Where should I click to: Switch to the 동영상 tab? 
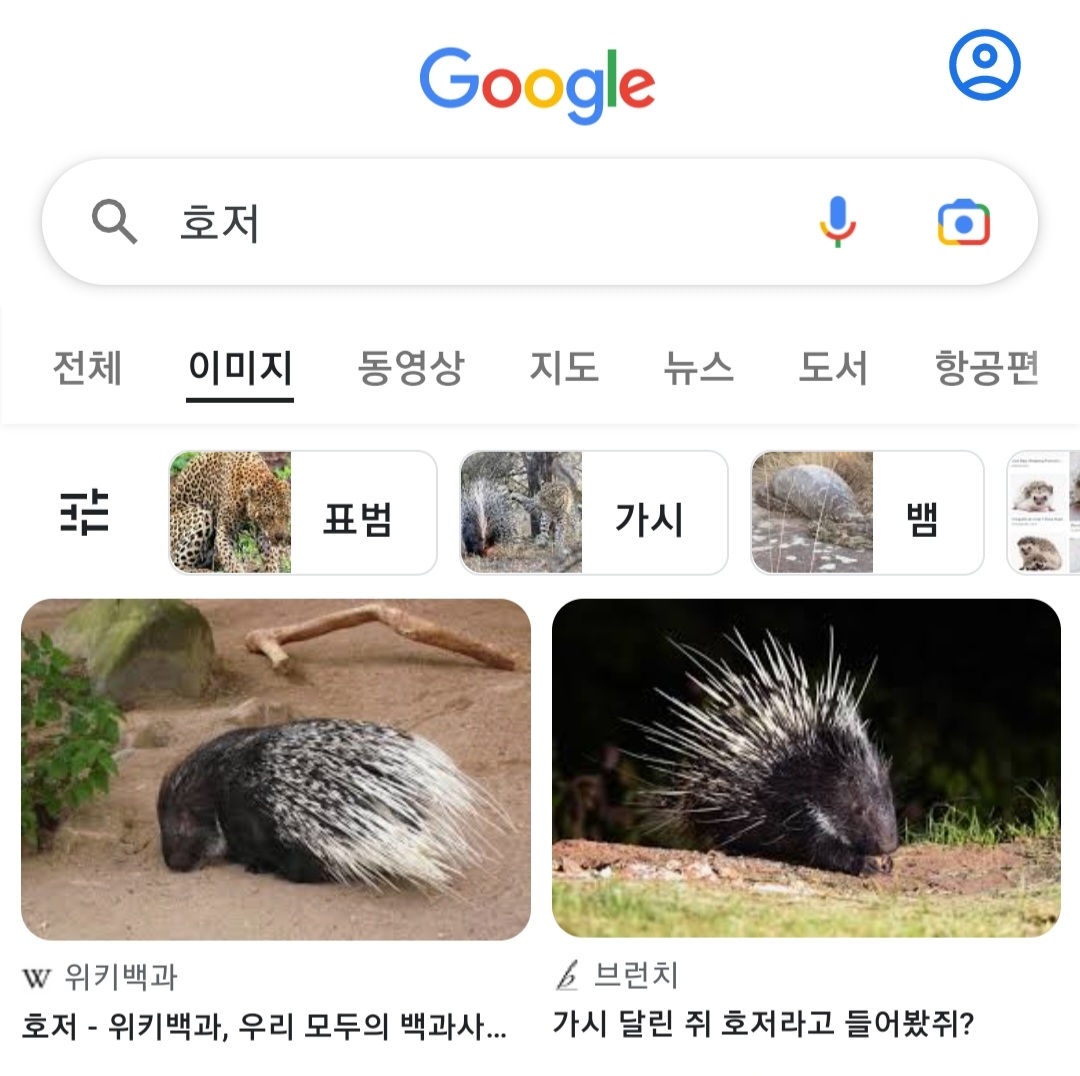pyautogui.click(x=411, y=368)
